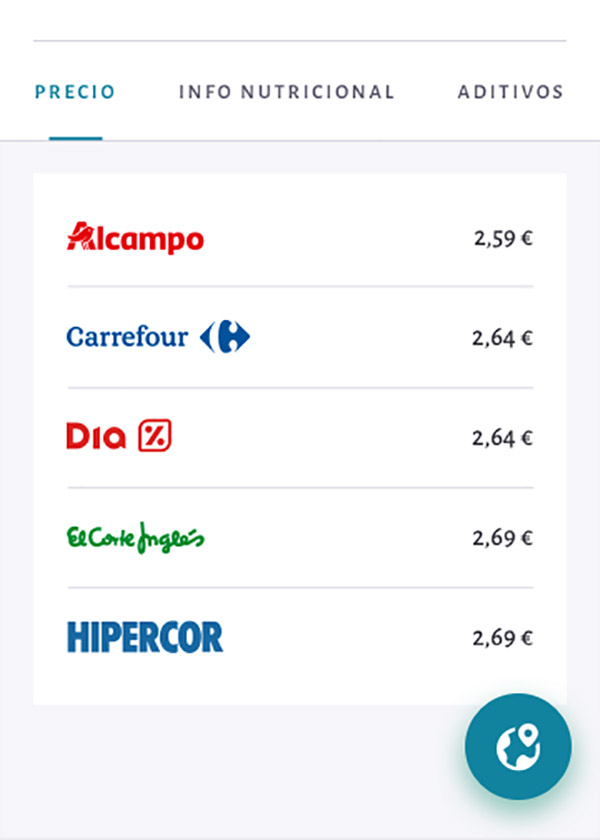Open the Alcampo price row

300,238
